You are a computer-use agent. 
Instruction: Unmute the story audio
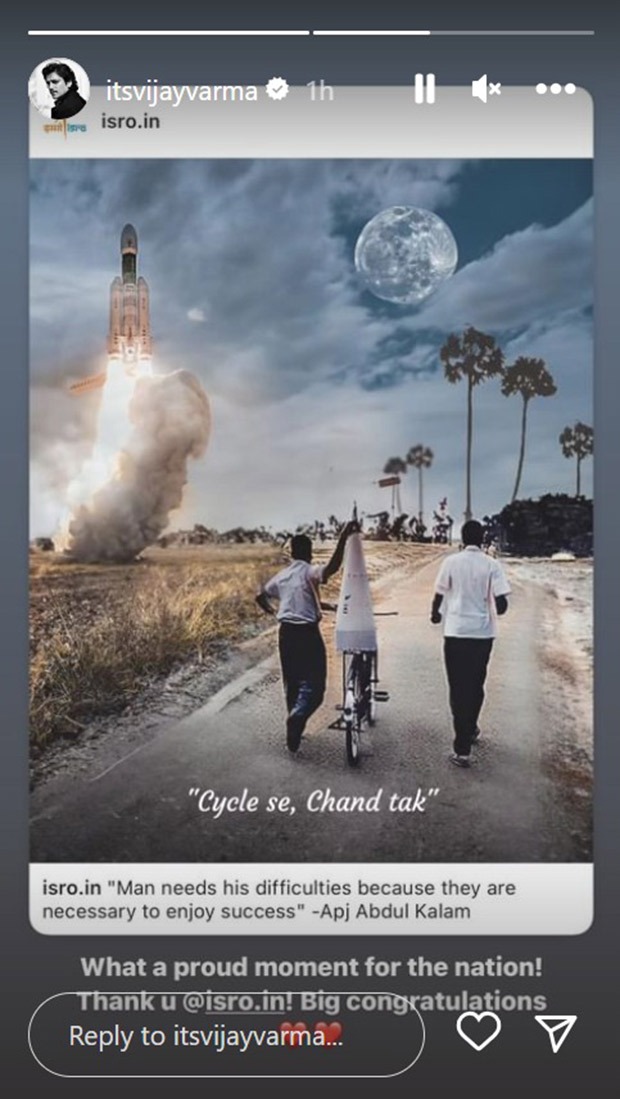[486, 89]
